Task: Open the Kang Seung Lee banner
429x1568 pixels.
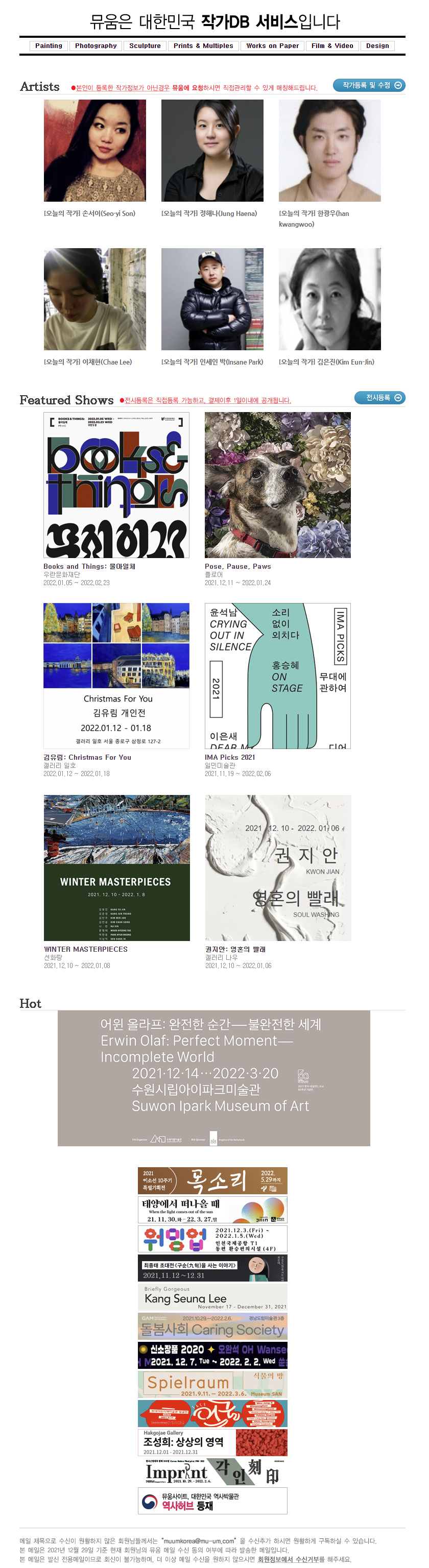Action: [x=212, y=1297]
